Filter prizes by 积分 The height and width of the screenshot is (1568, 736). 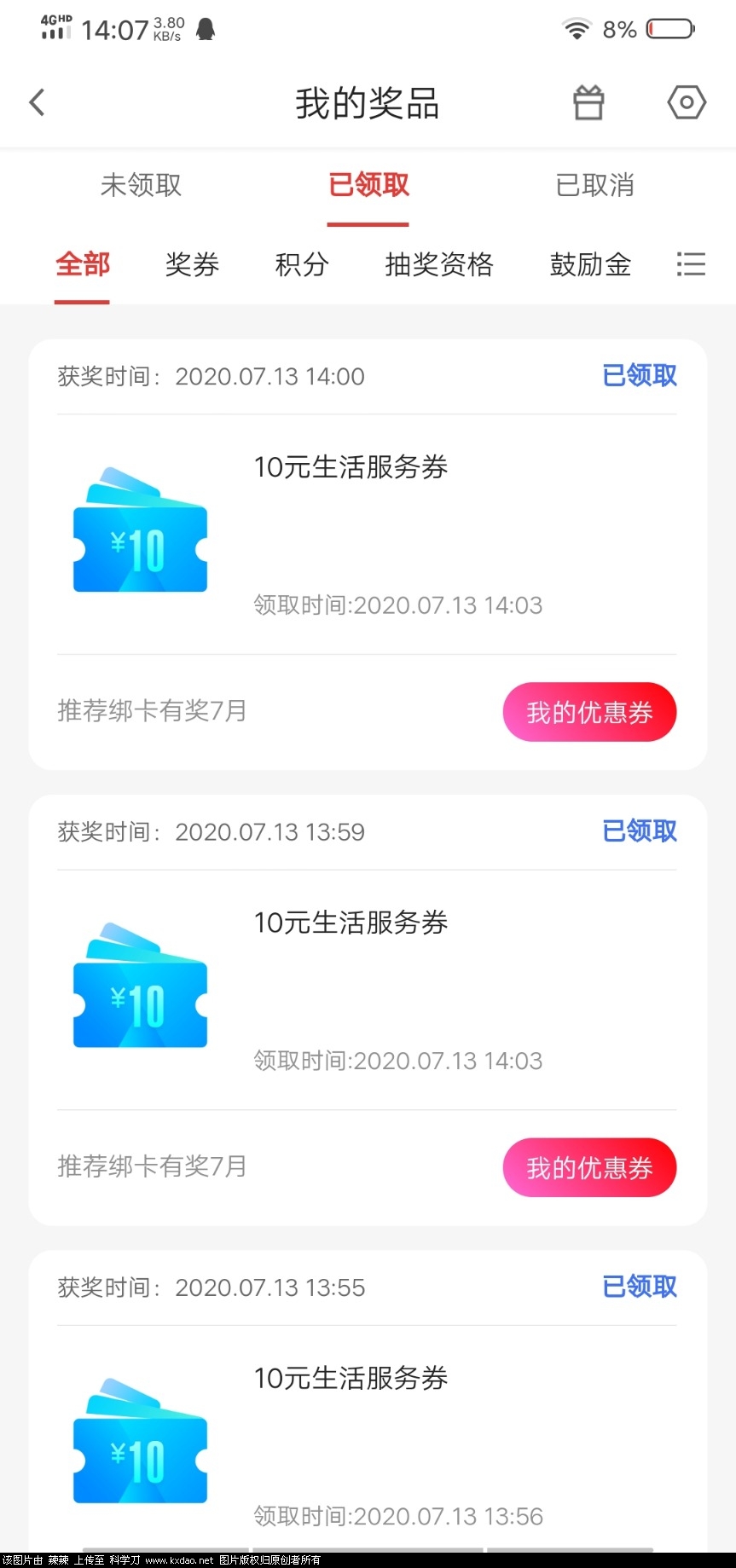coord(302,264)
